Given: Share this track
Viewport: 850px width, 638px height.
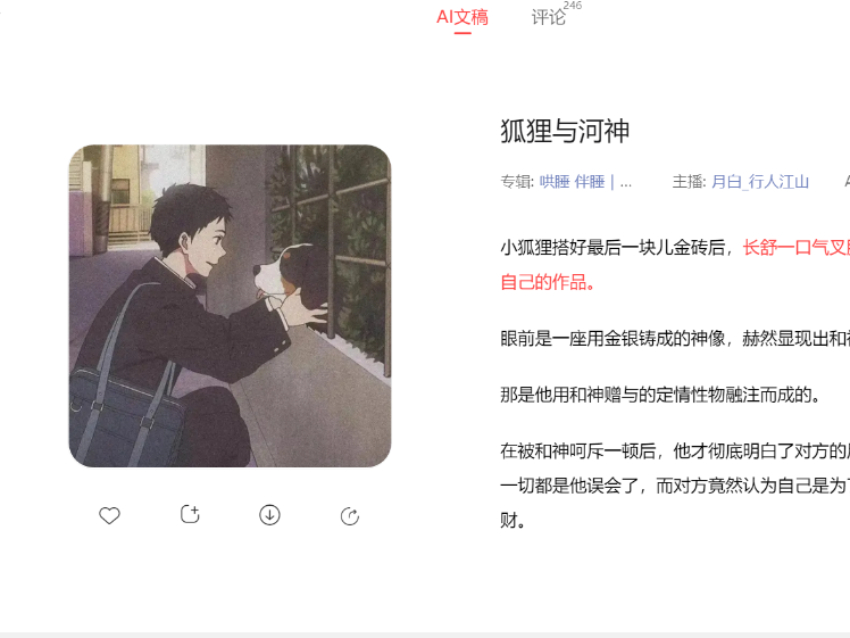Looking at the screenshot, I should click(349, 515).
